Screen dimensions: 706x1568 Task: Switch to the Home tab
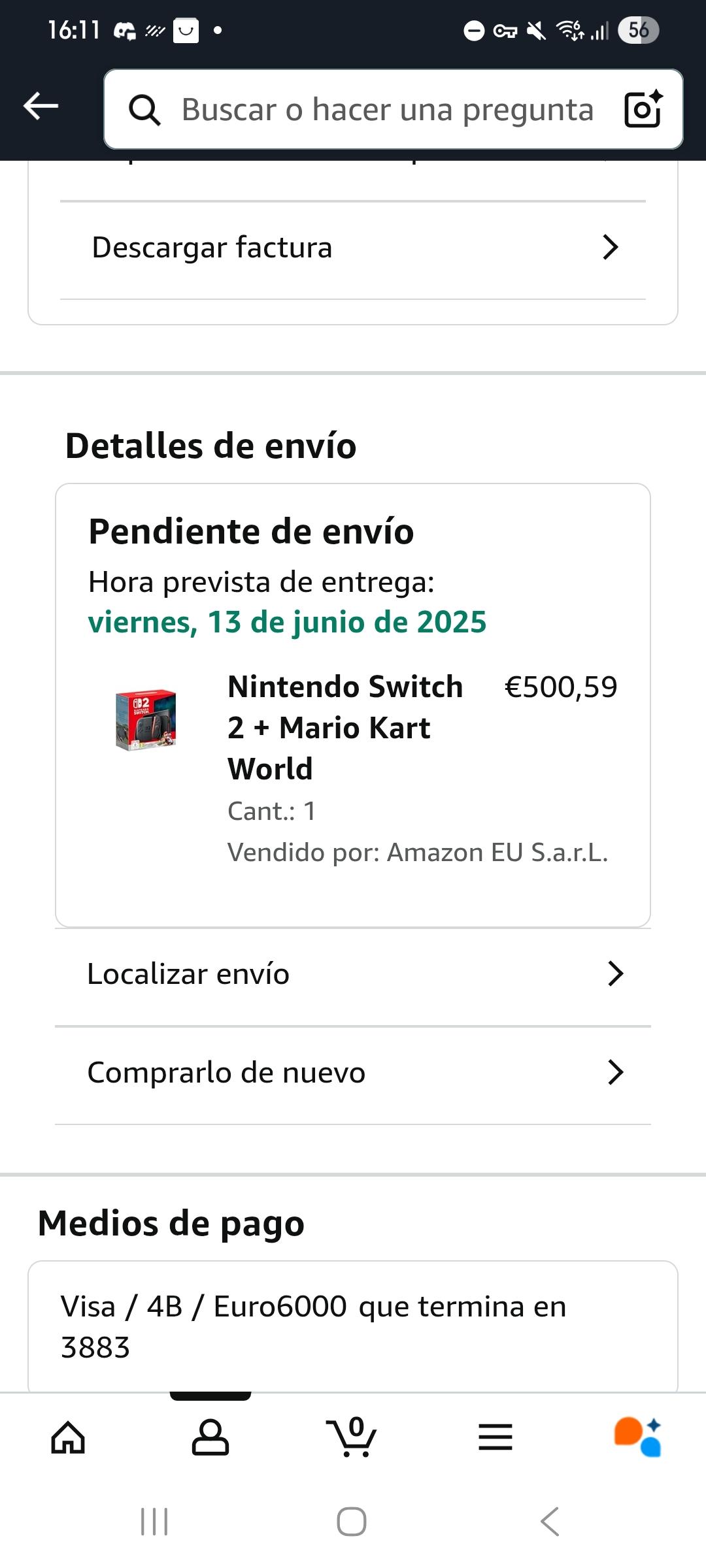click(x=69, y=1437)
